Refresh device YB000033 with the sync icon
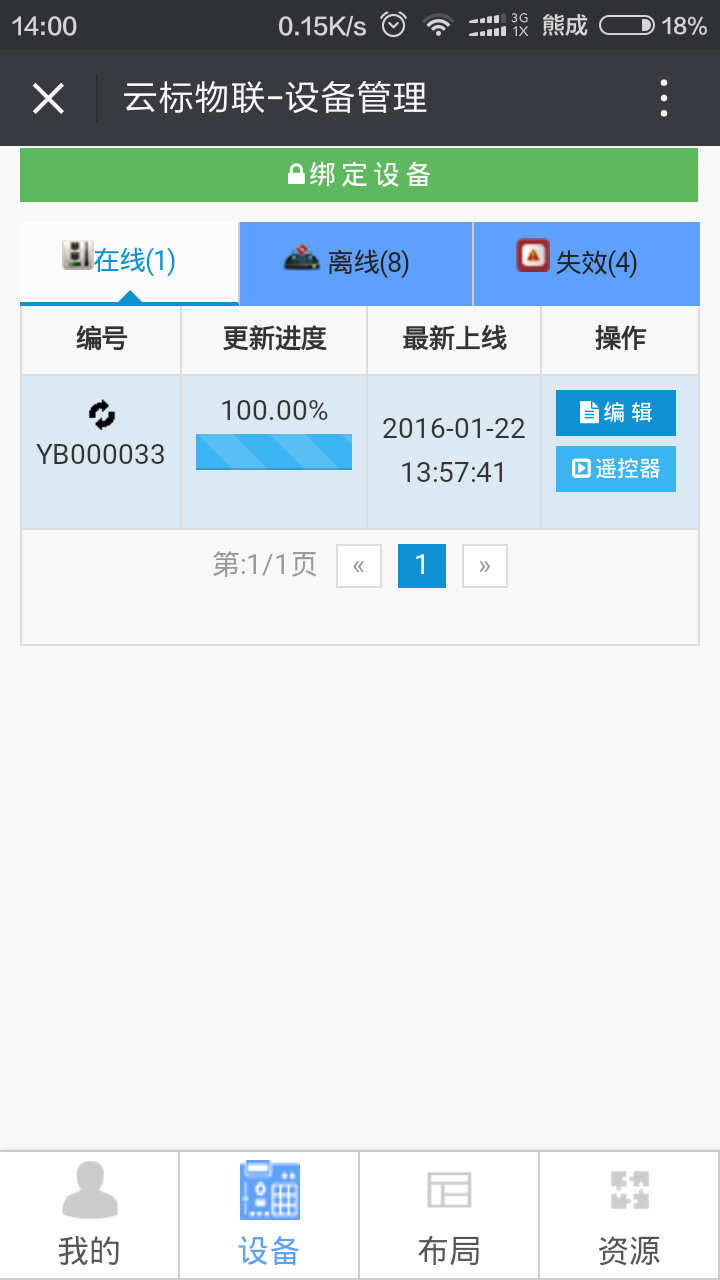Viewport: 720px width, 1280px height. (101, 414)
